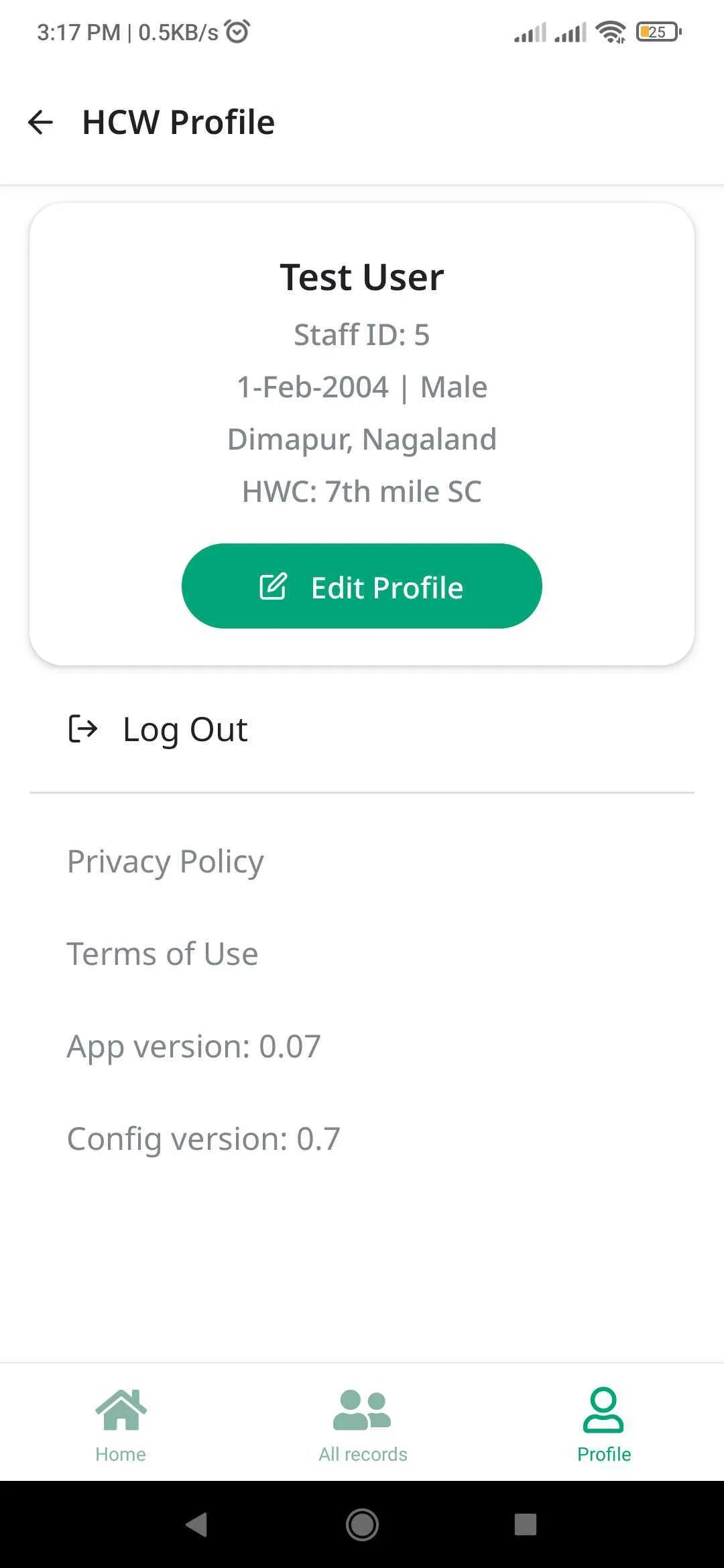
Task: Open the All records people icon
Action: pyautogui.click(x=362, y=1411)
